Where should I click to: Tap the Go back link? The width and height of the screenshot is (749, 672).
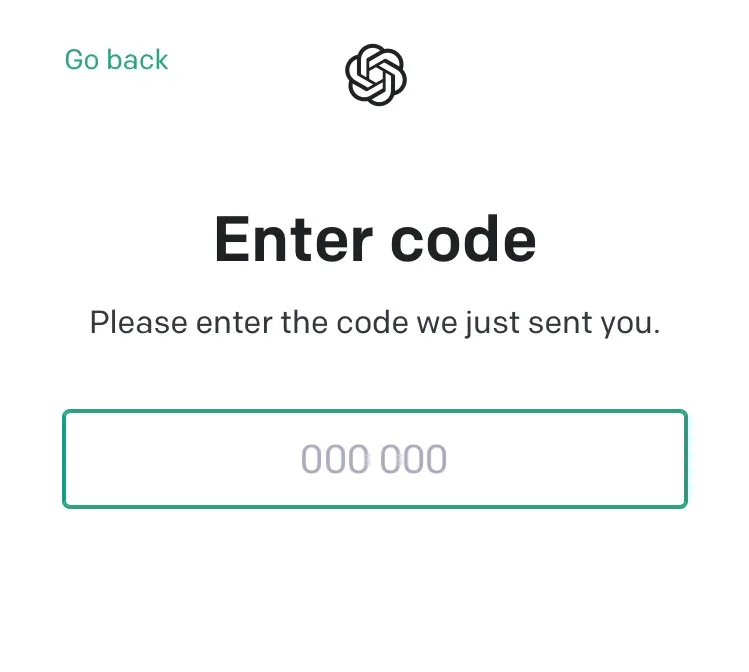[116, 60]
